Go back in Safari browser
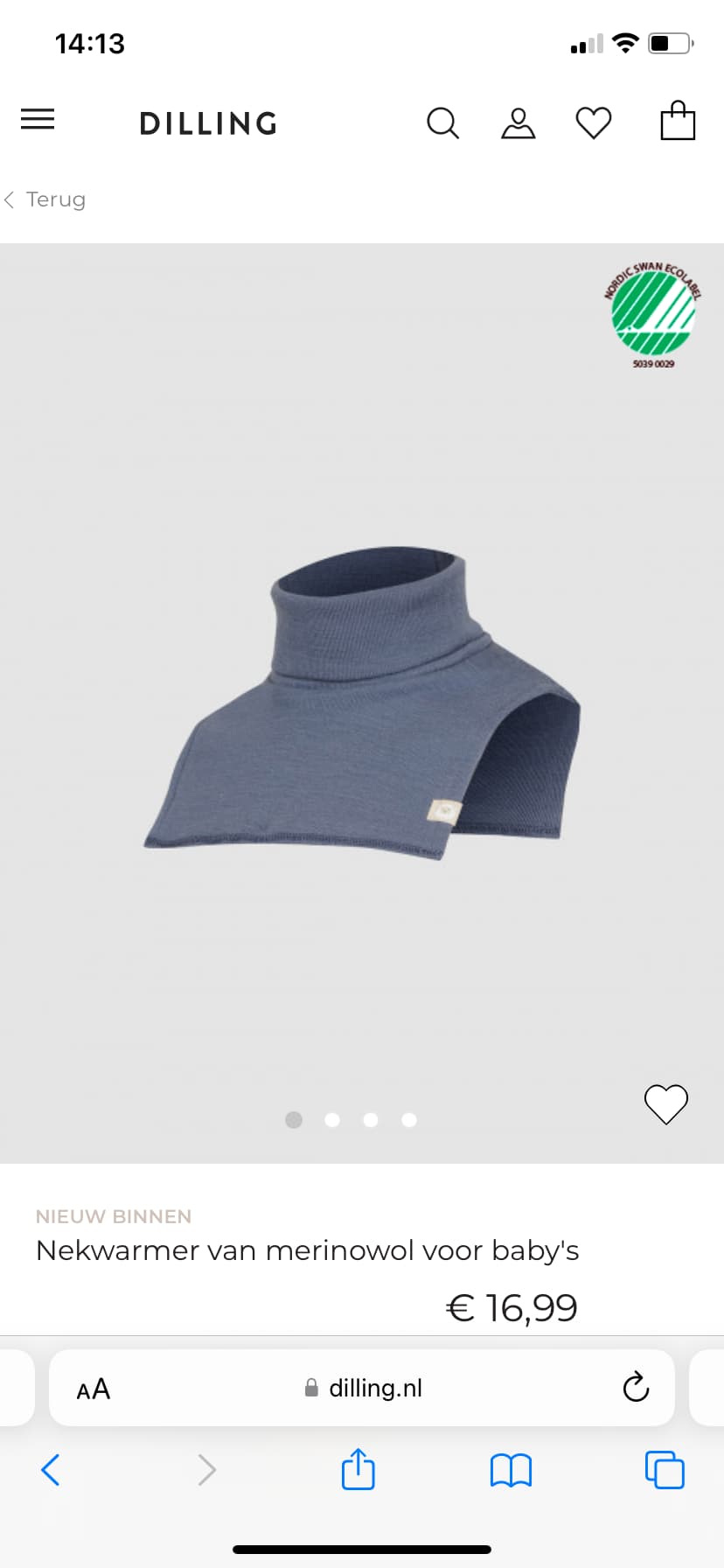The width and height of the screenshot is (724, 1568). tap(51, 1470)
